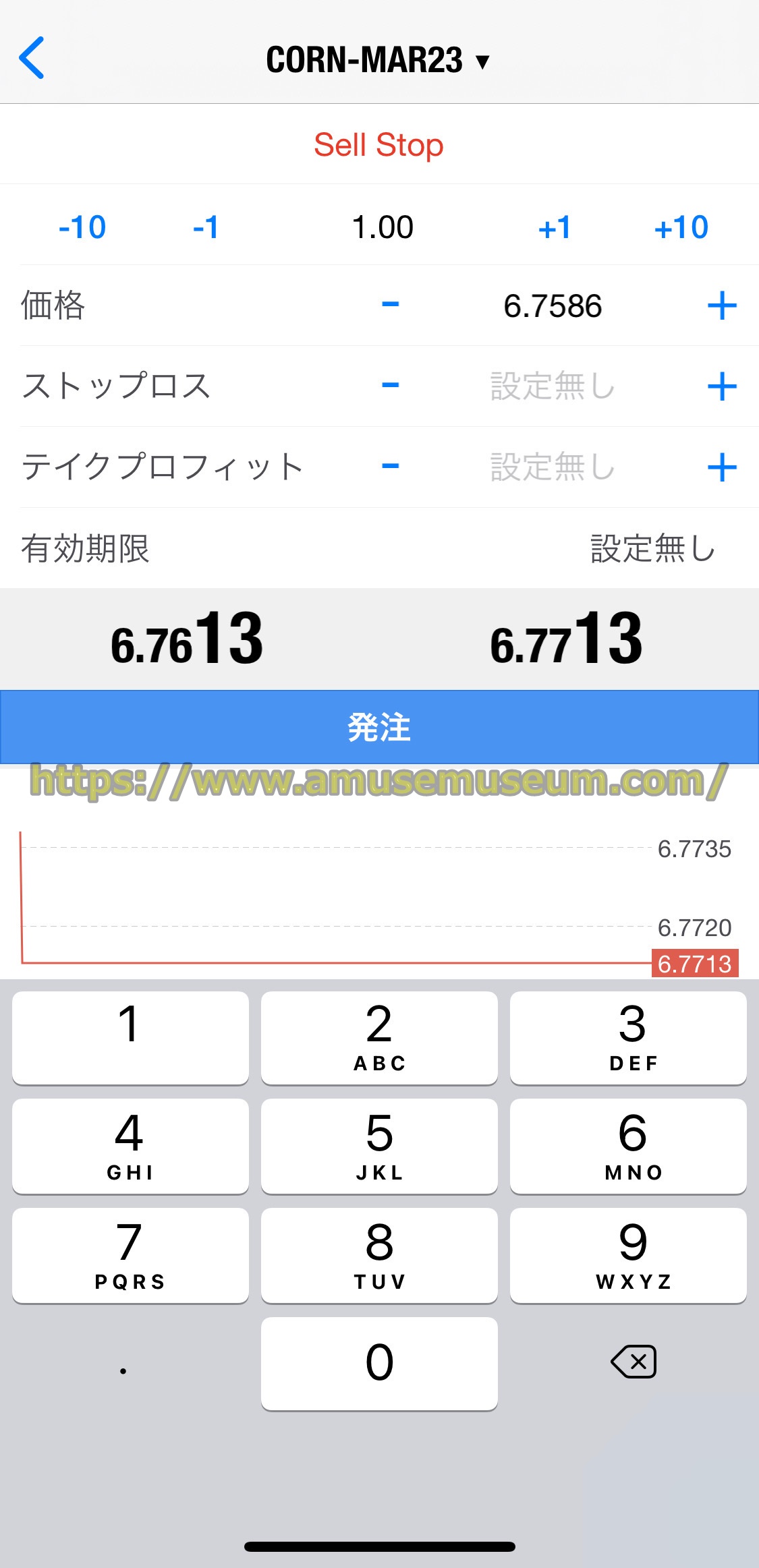Increase the volume by +1
This screenshot has width=759, height=1568.
click(555, 227)
